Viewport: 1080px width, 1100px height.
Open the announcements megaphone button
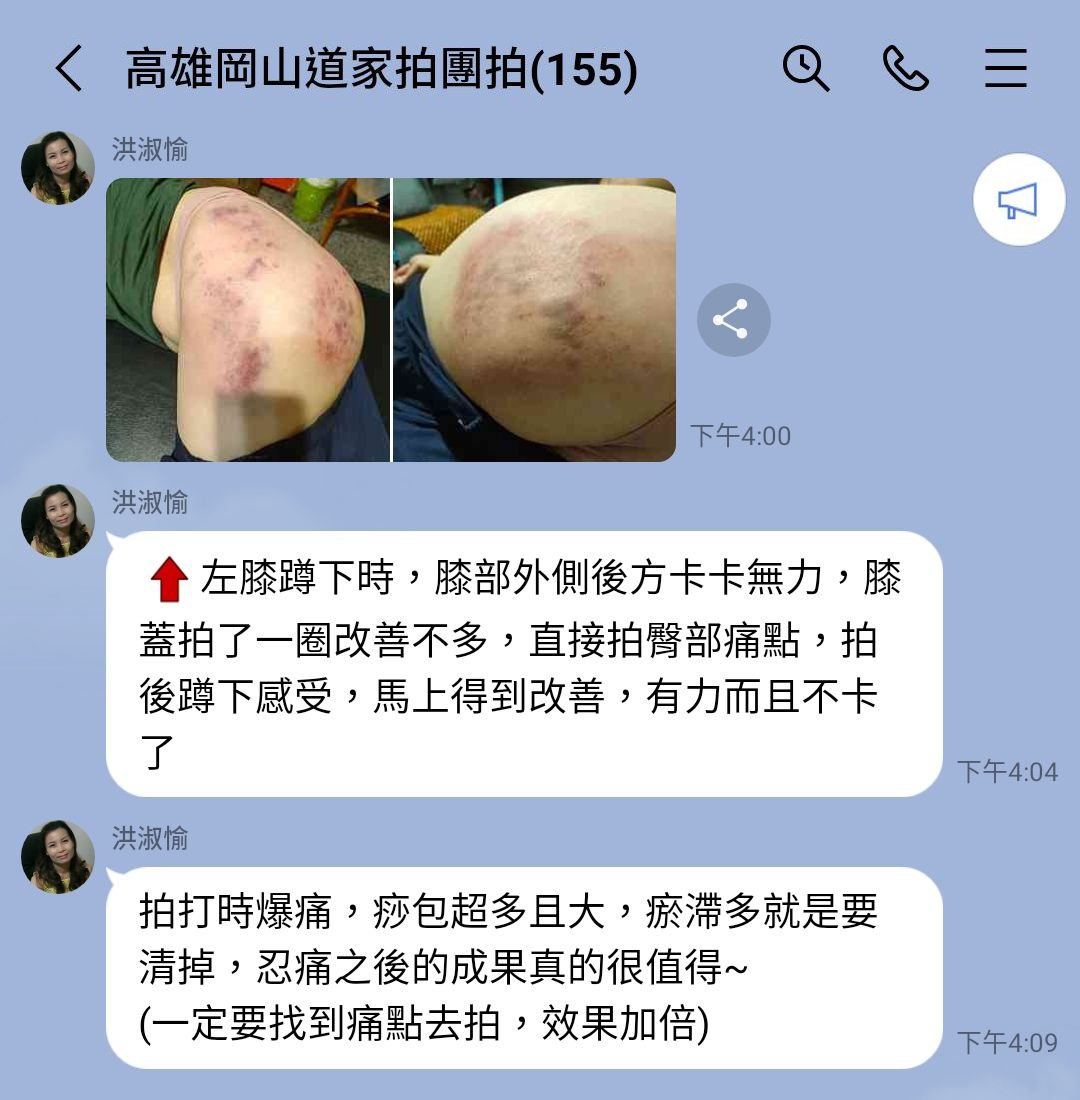(x=1018, y=200)
